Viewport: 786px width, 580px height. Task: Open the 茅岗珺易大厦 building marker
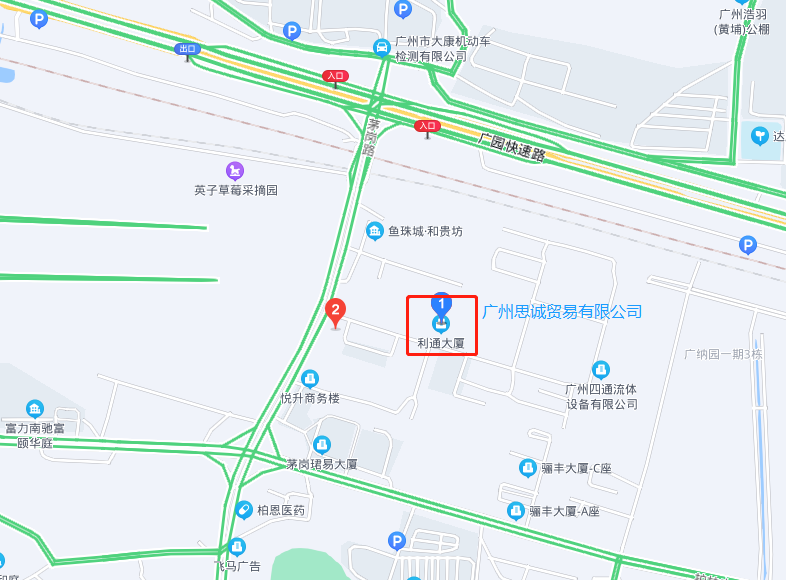(x=322, y=444)
